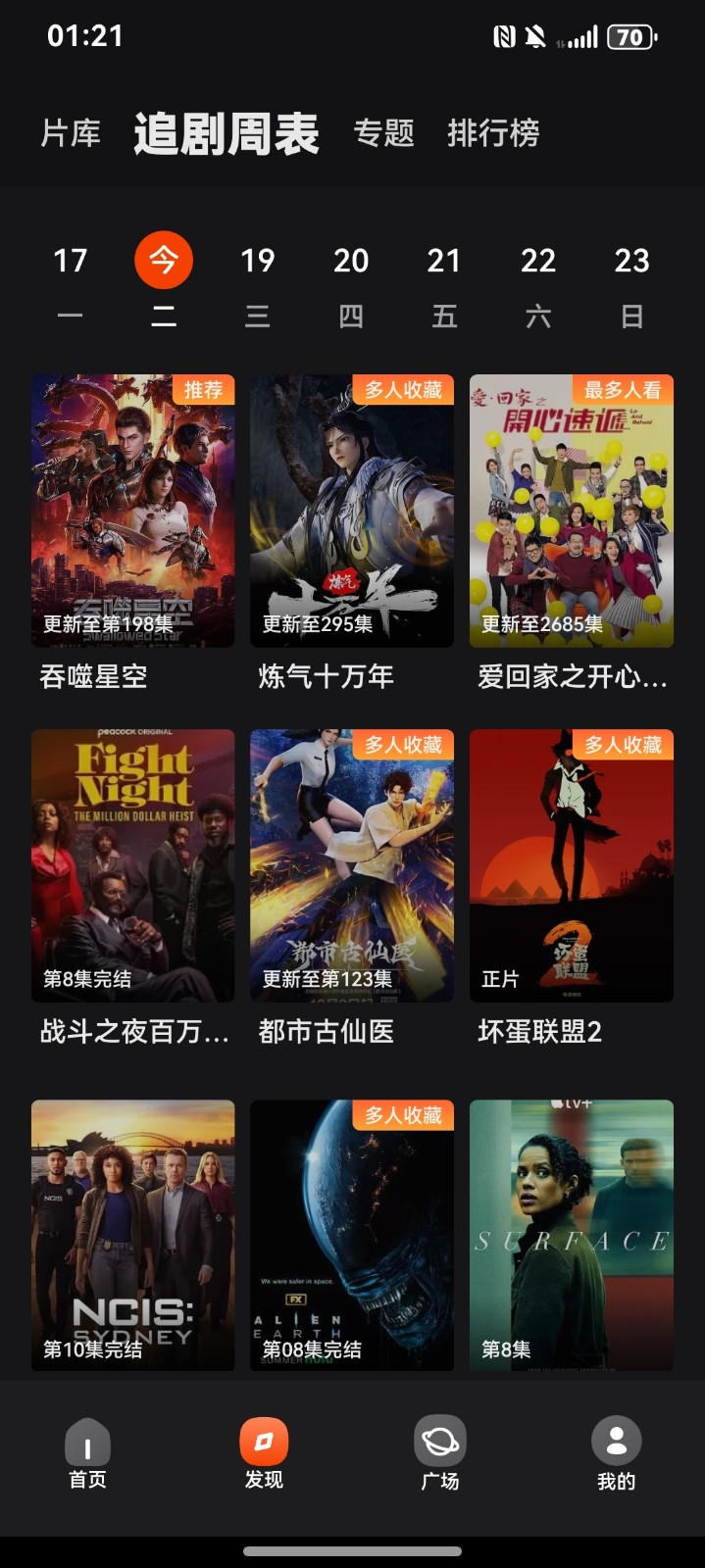Viewport: 705px width, 1568px height.
Task: Select Saturday the 22nd
Action: click(538, 282)
